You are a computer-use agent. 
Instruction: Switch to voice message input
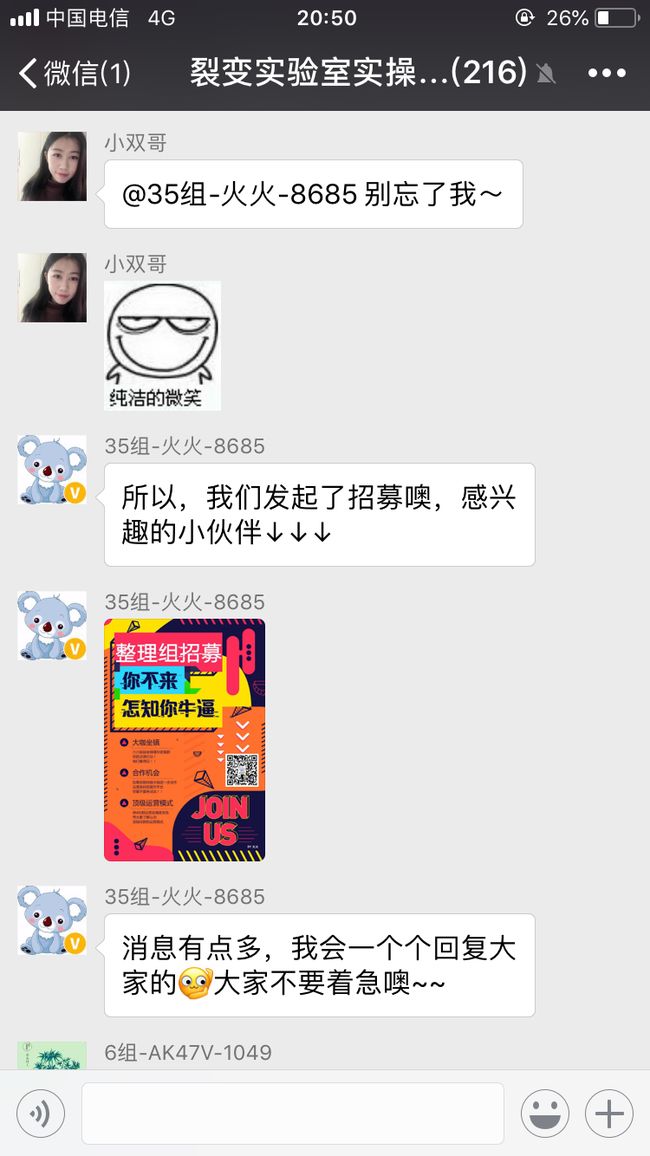click(41, 1113)
